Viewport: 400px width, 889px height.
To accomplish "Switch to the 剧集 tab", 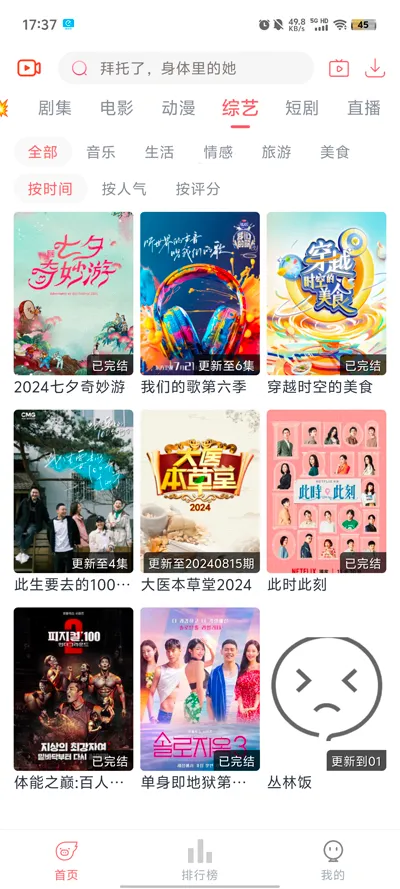I will tap(55, 108).
